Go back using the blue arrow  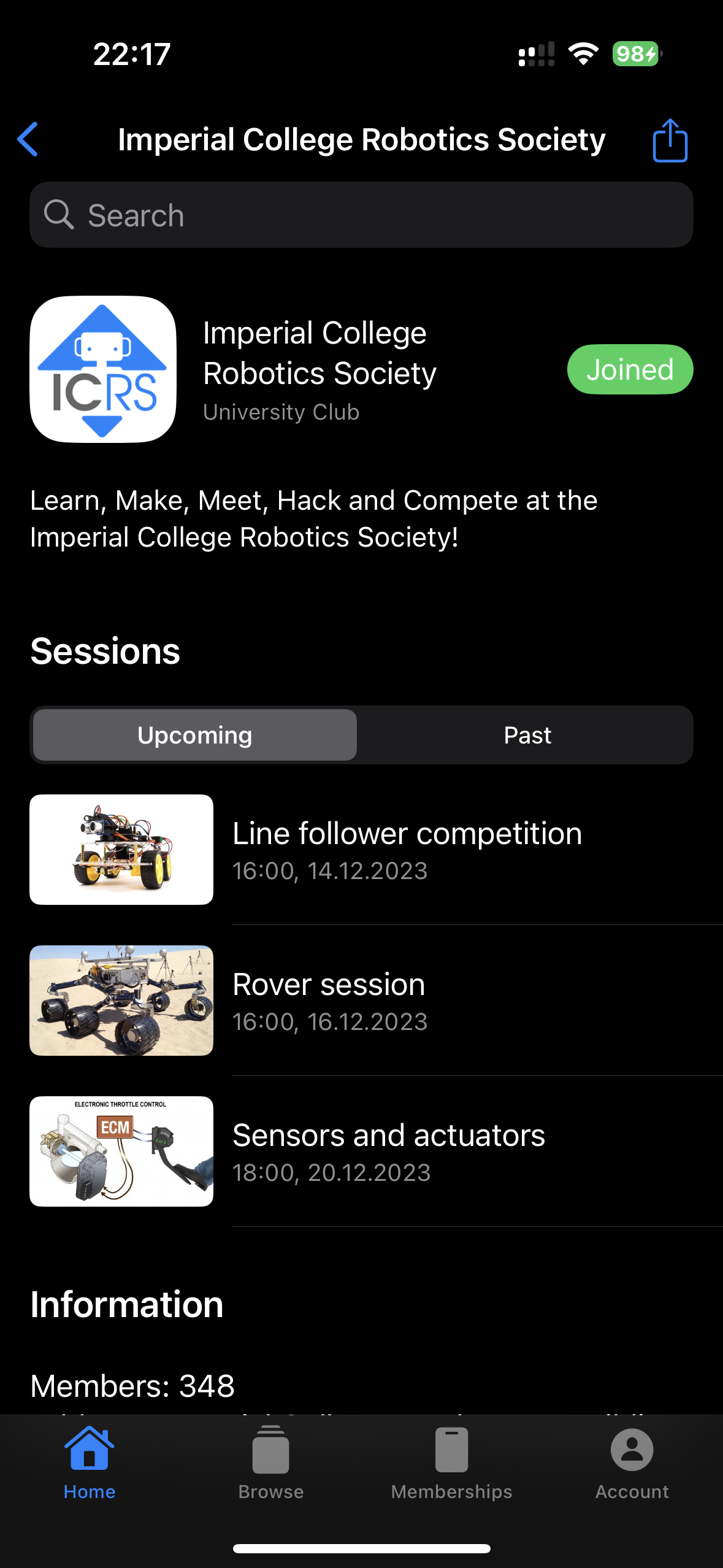pos(28,139)
